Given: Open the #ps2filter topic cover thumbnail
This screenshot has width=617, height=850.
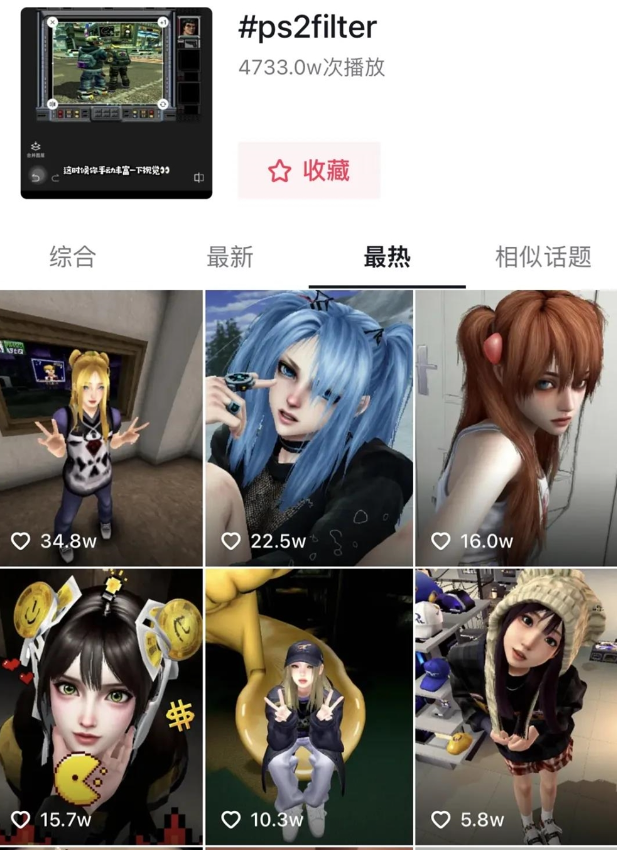Looking at the screenshot, I should coord(116,103).
